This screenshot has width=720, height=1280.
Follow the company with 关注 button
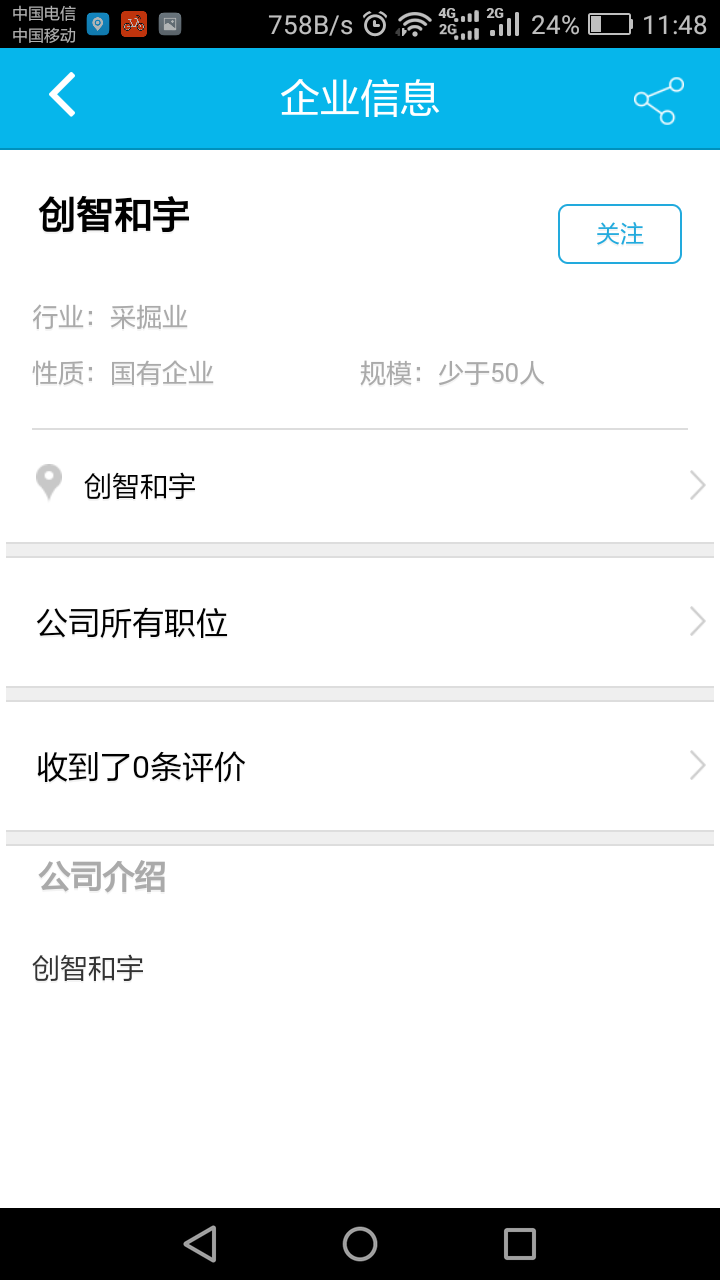point(619,234)
